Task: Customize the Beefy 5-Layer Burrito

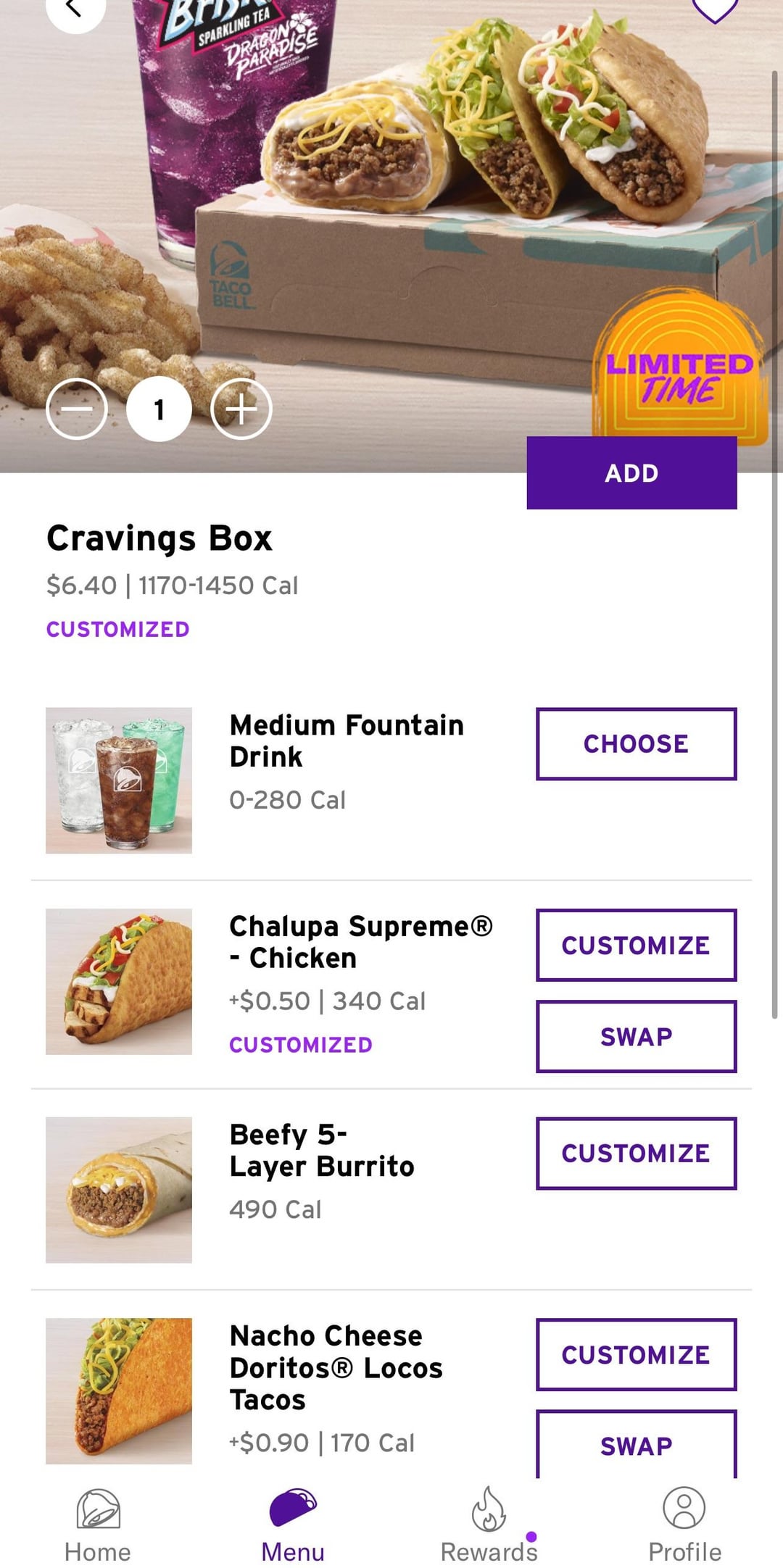Action: (635, 1154)
